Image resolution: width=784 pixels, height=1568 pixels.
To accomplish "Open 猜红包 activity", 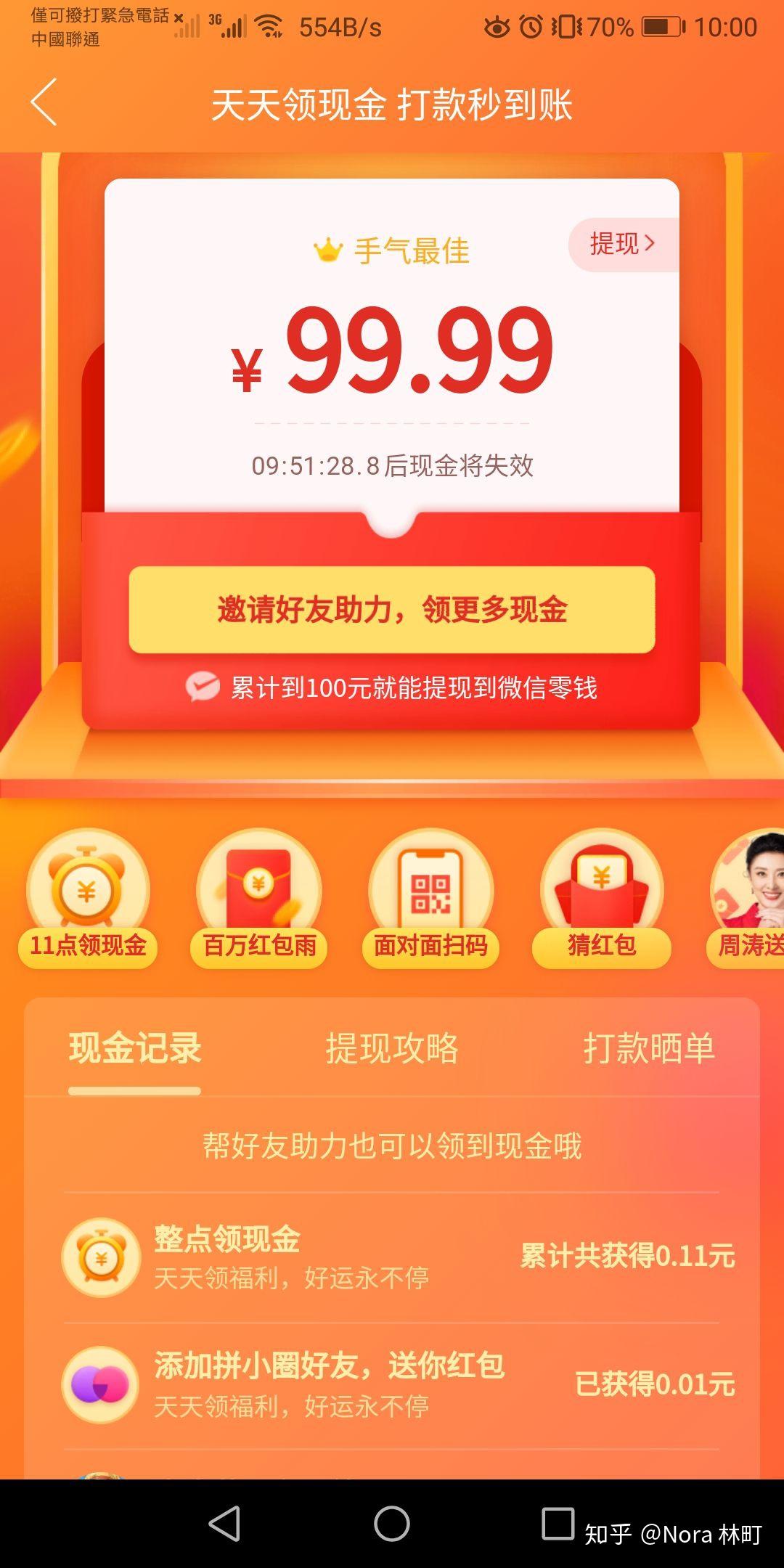I will coord(602,899).
